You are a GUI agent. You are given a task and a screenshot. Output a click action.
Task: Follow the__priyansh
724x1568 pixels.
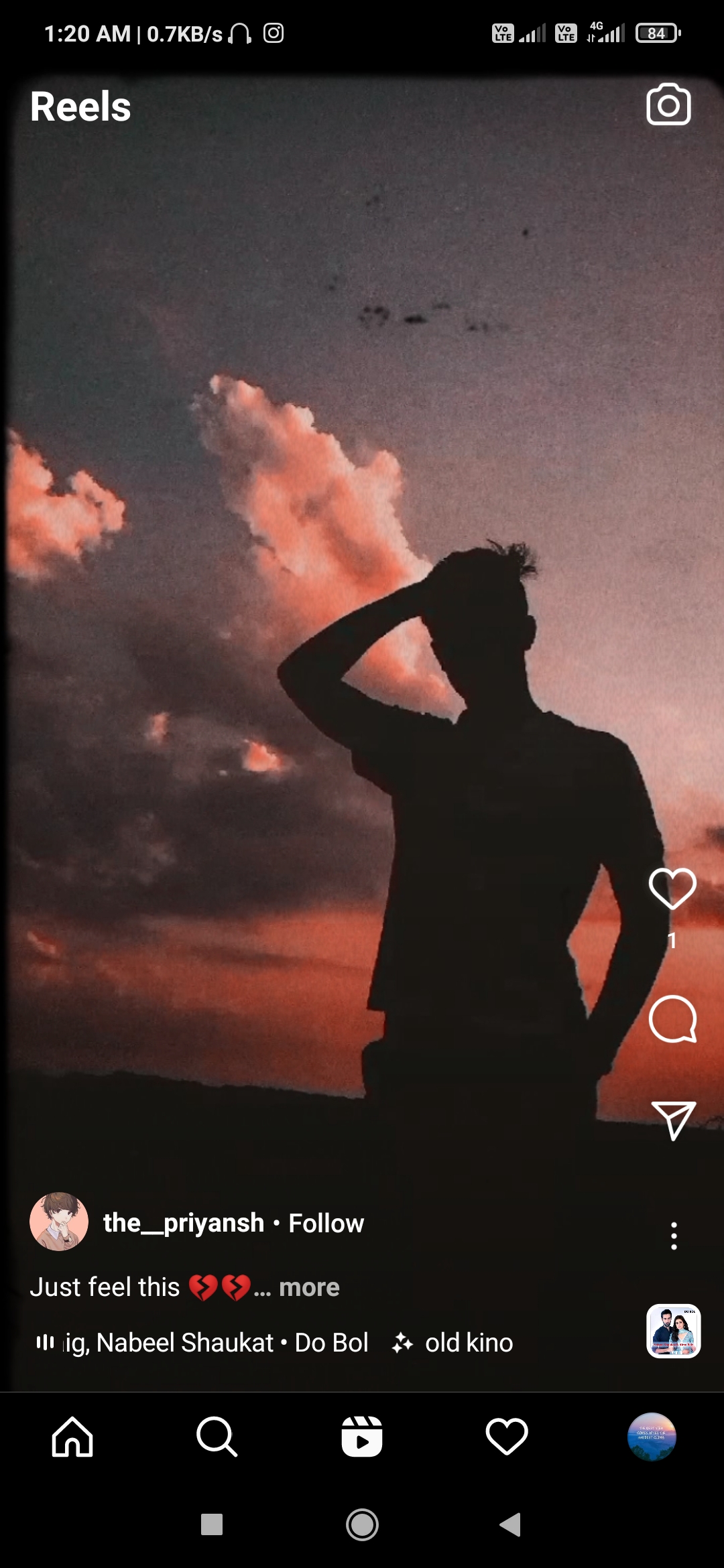click(x=326, y=1224)
